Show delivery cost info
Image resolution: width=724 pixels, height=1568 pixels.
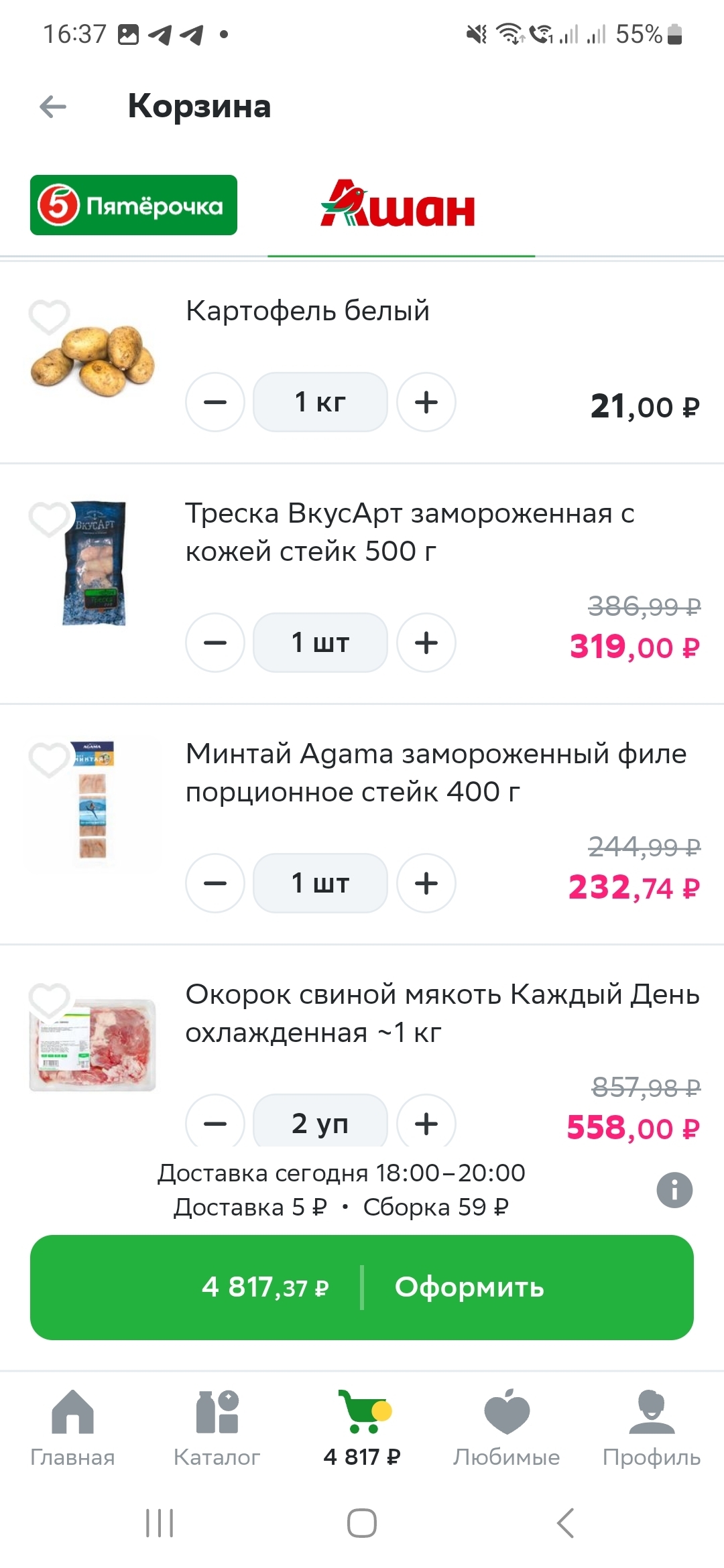674,1190
